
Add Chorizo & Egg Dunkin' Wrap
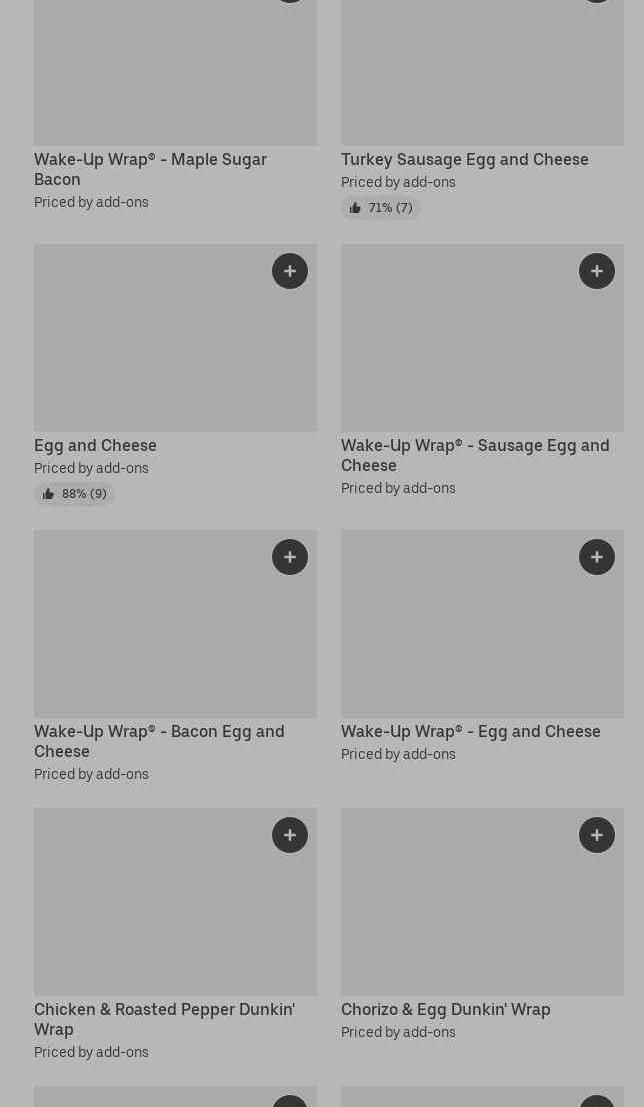[597, 835]
